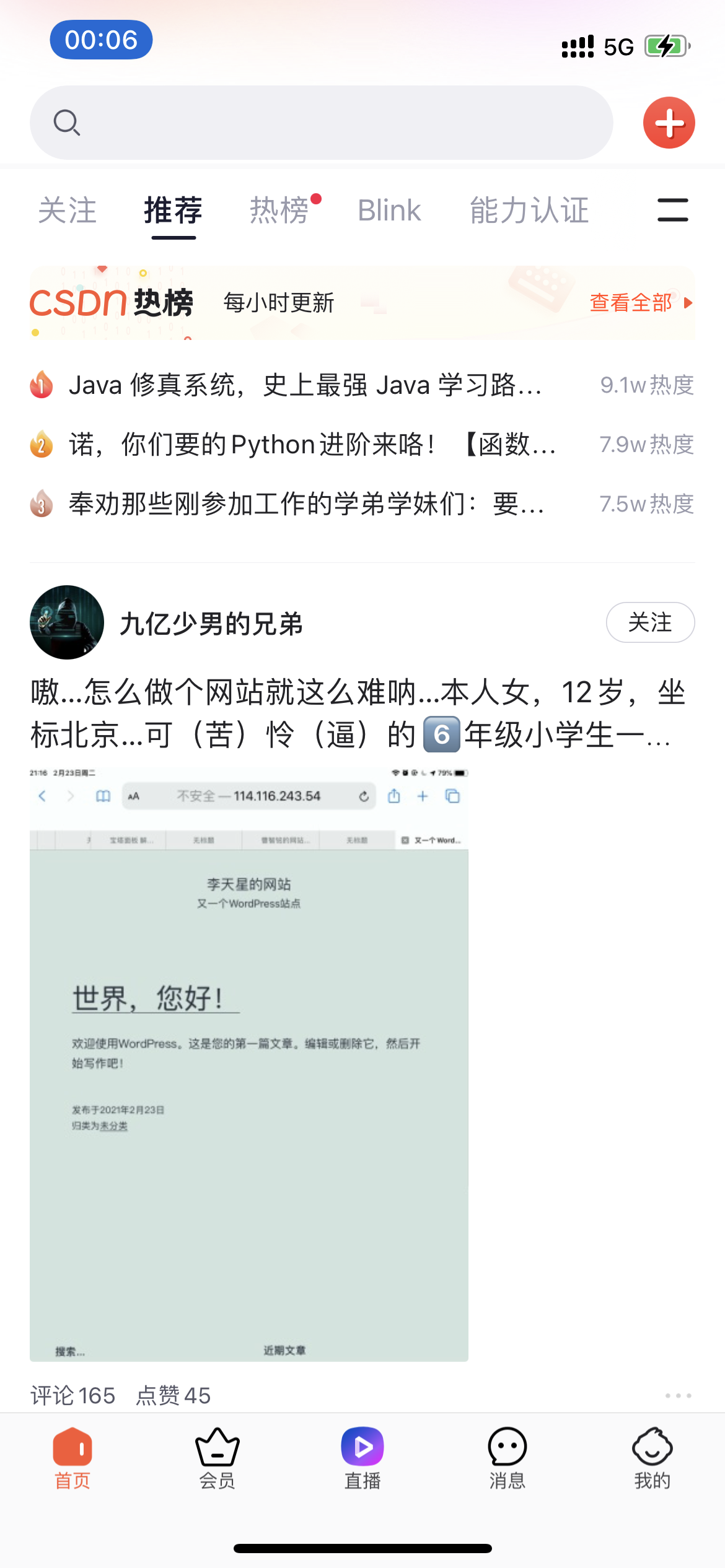Open the post about making a website
The width and height of the screenshot is (725, 1568).
359,713
